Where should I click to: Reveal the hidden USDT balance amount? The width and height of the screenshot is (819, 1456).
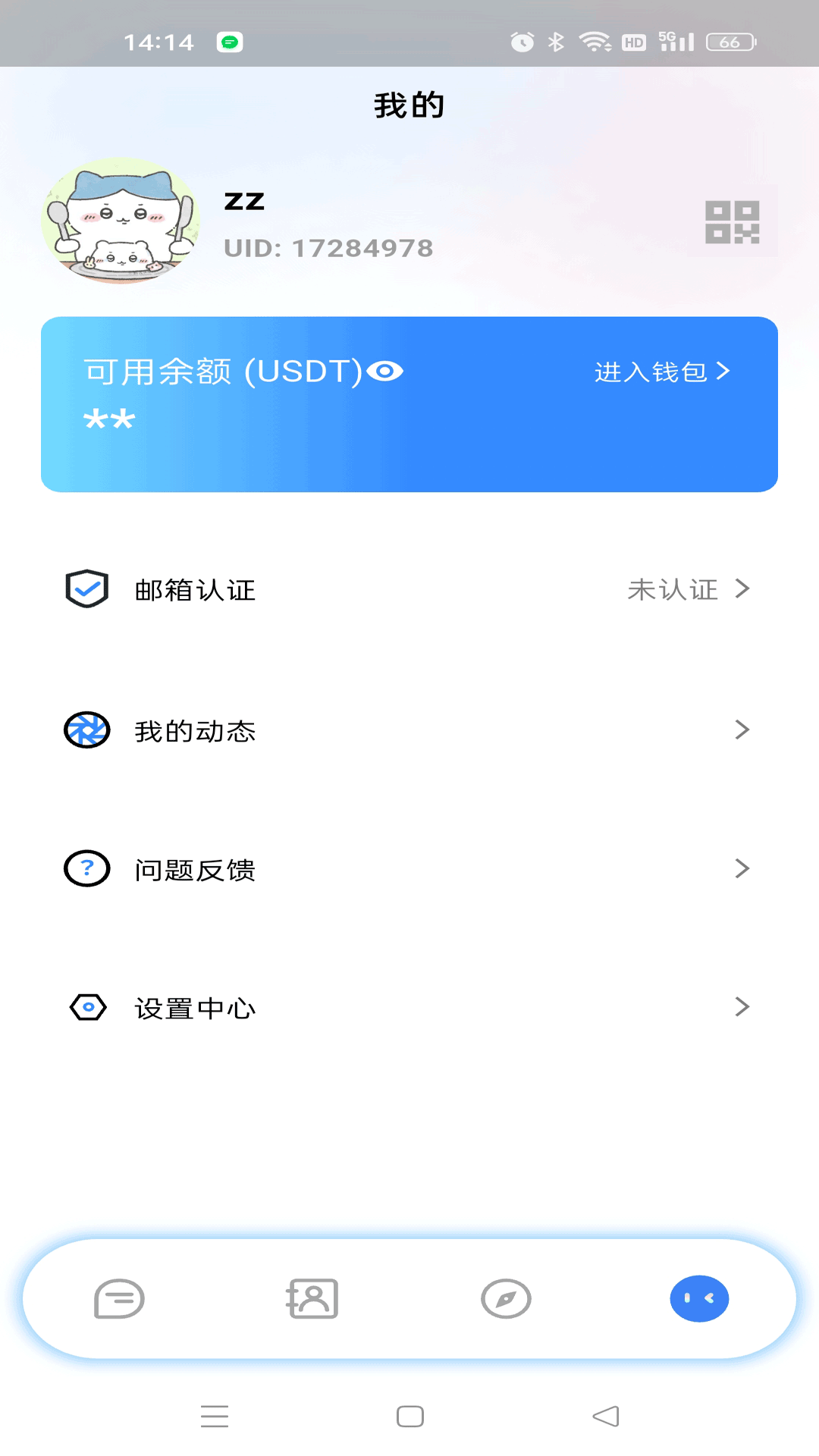pyautogui.click(x=107, y=421)
